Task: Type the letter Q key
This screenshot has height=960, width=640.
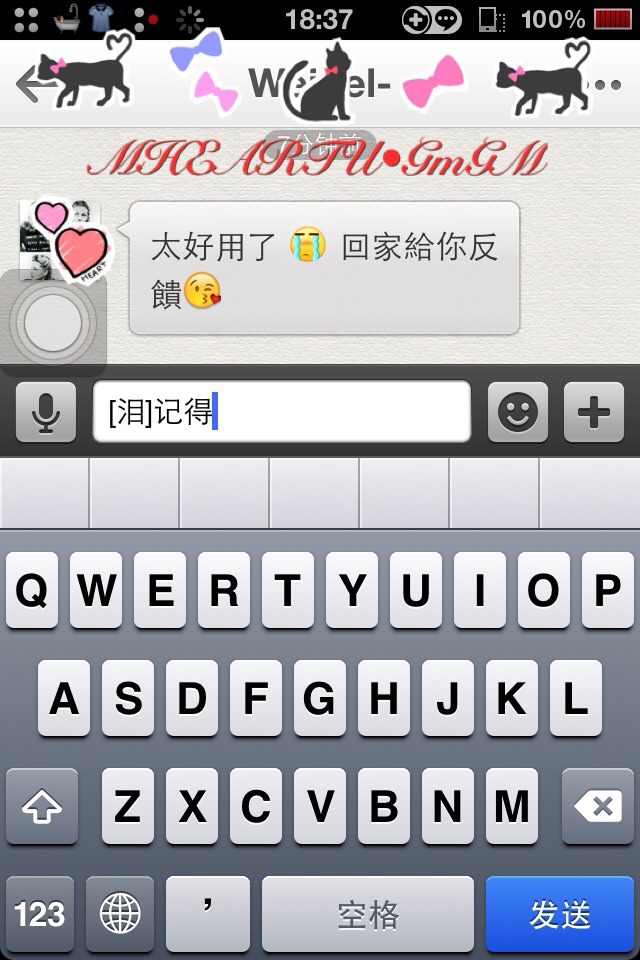Action: [x=32, y=591]
